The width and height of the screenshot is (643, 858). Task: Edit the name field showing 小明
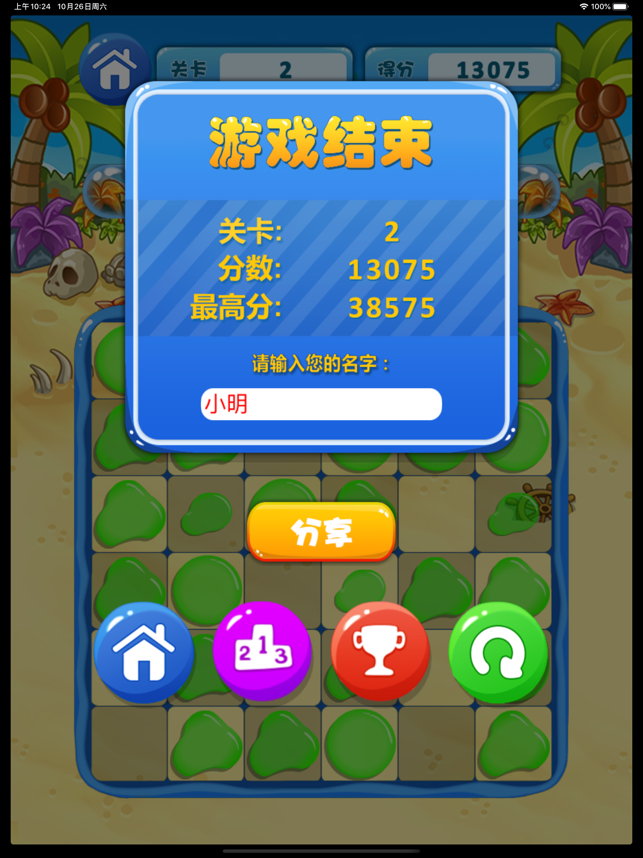tap(321, 404)
